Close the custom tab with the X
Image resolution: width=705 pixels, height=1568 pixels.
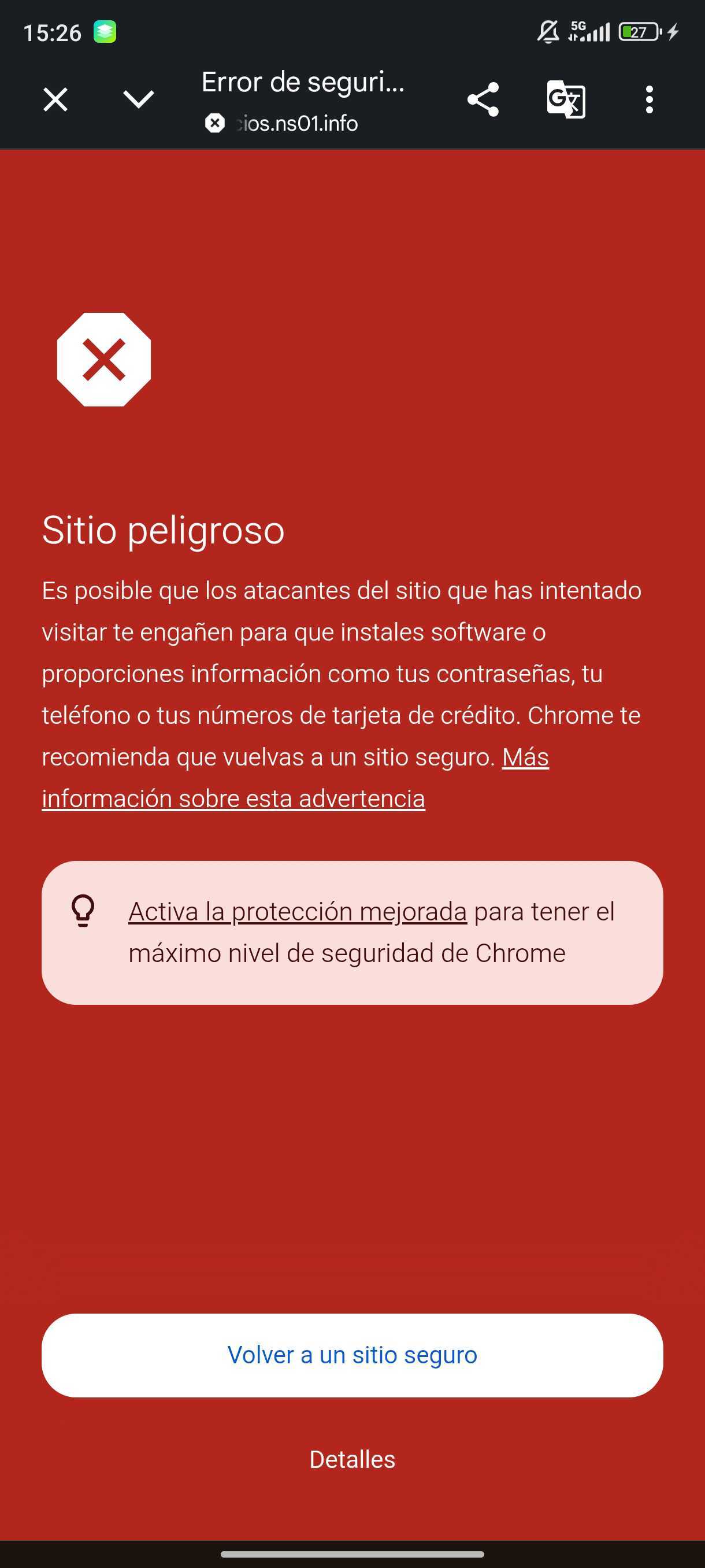[55, 99]
